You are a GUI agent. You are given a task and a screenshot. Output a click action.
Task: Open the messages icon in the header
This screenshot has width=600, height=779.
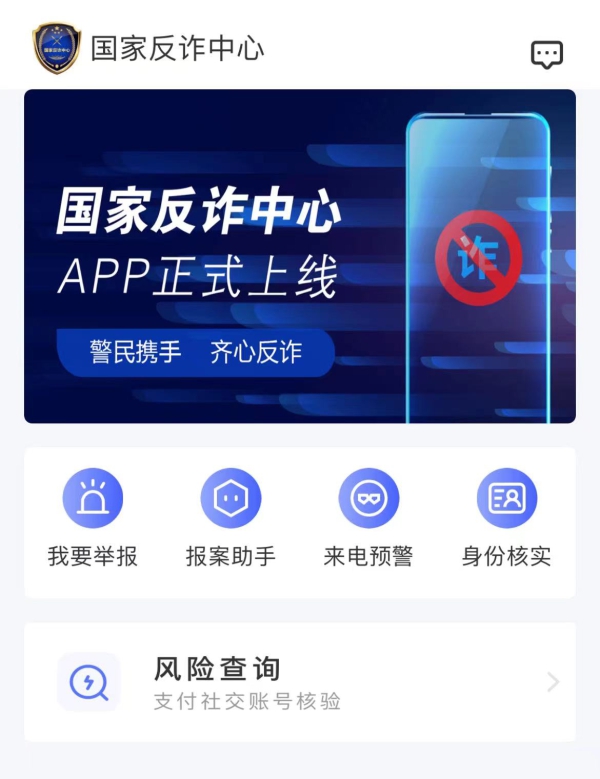(546, 54)
